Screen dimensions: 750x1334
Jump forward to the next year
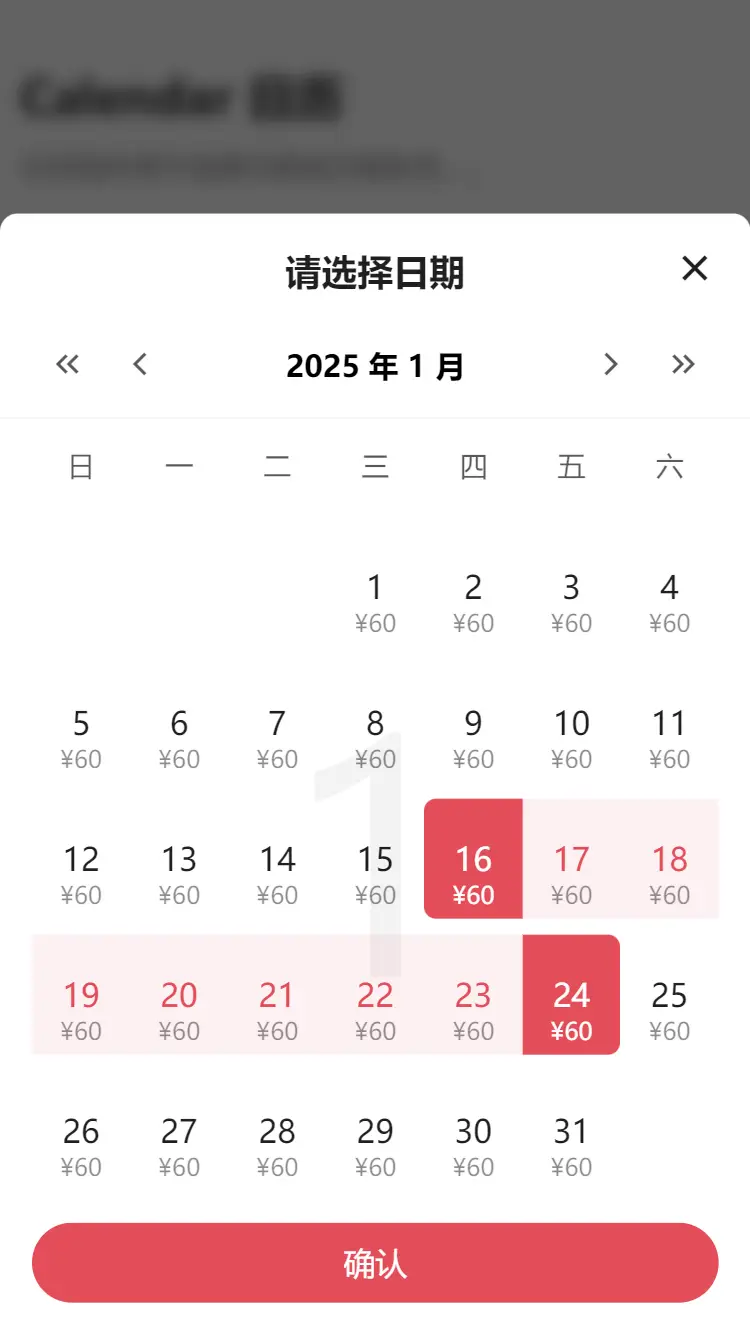pos(683,364)
